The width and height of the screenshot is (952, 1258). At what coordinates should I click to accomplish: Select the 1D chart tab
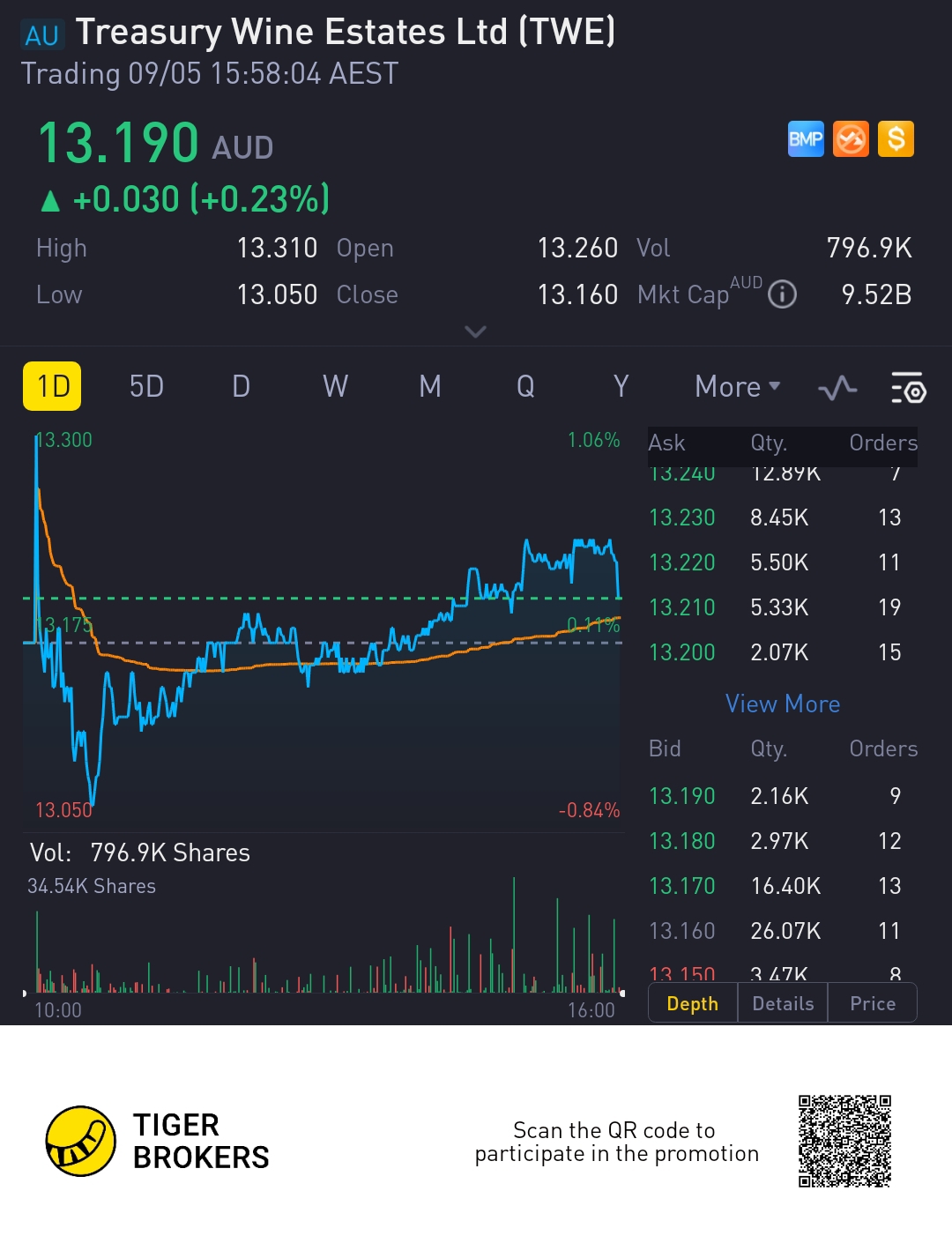pyautogui.click(x=52, y=387)
